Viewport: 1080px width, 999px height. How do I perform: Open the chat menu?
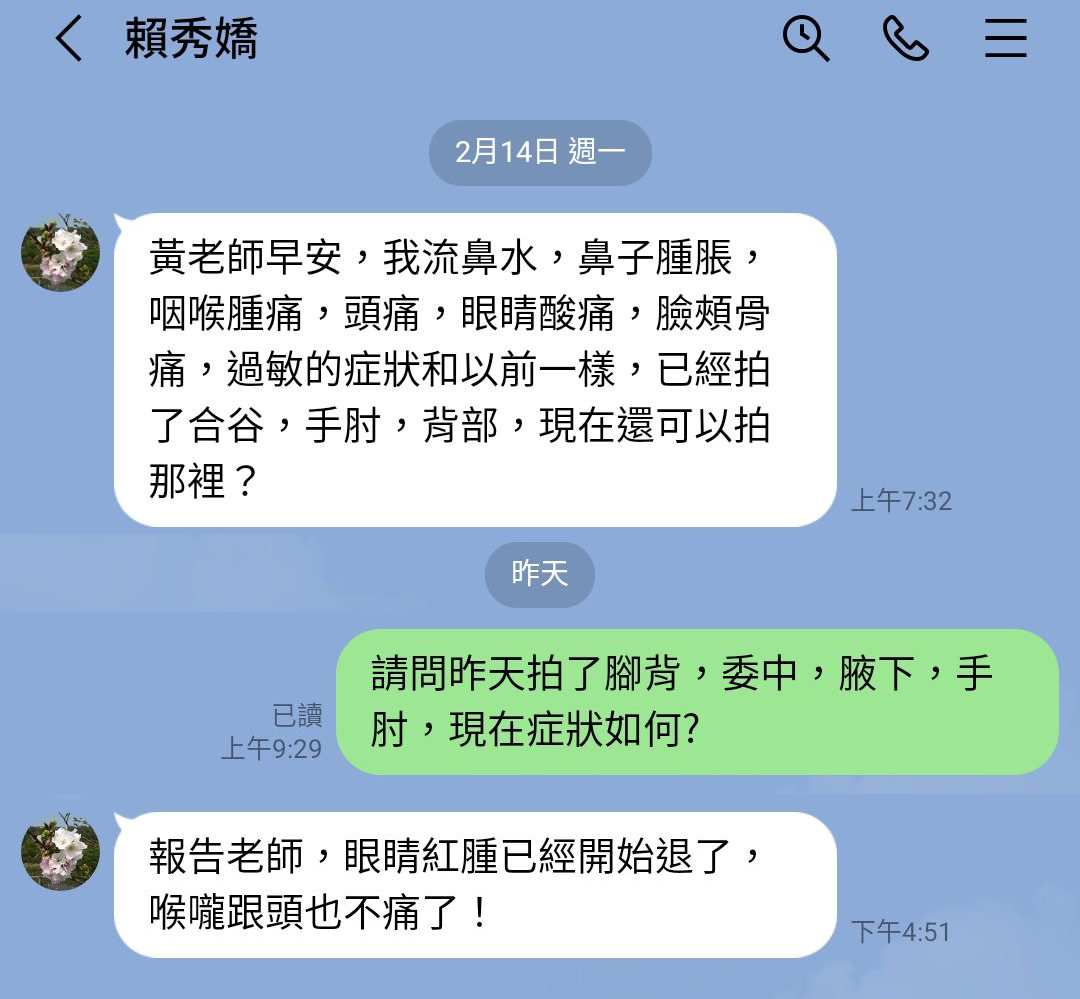[x=1005, y=40]
